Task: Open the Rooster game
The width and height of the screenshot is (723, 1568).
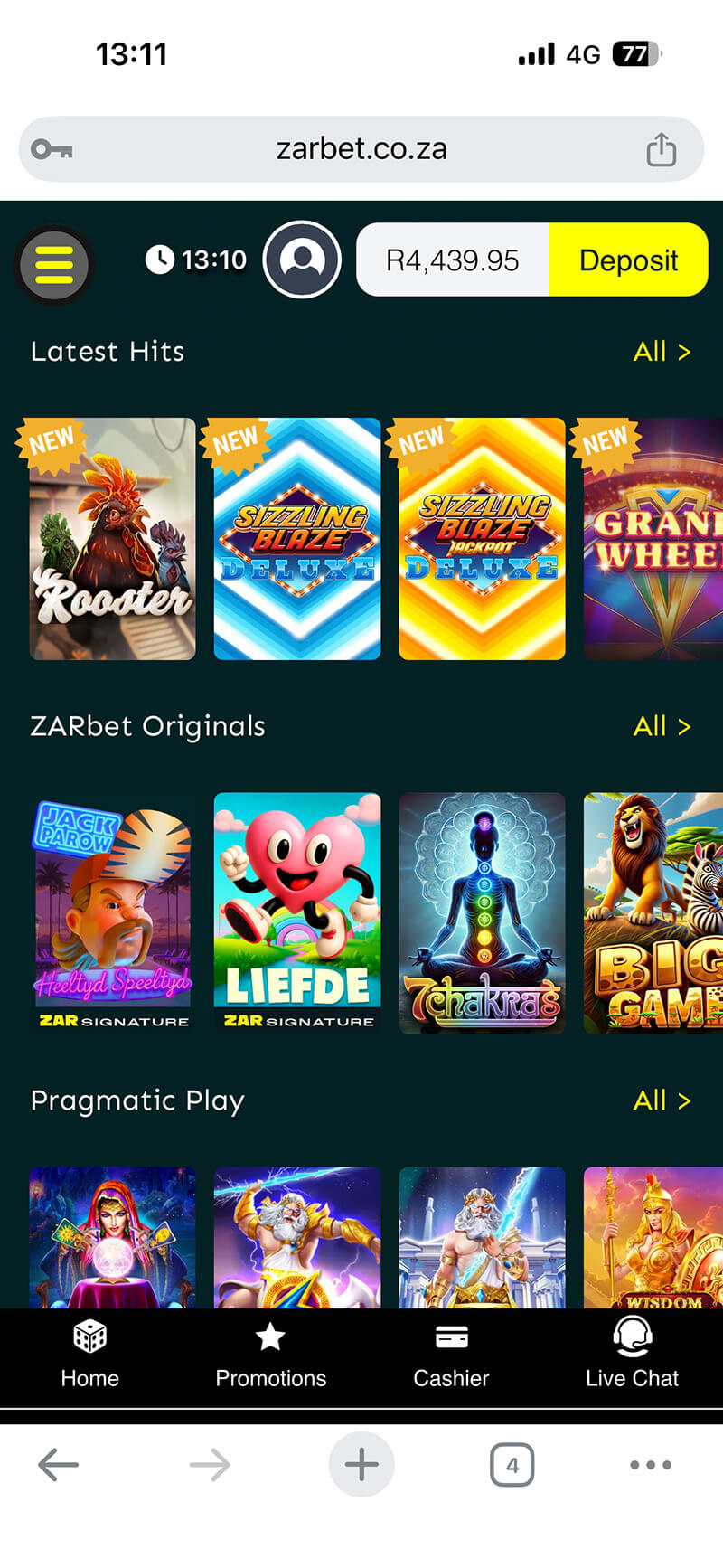Action: pyautogui.click(x=112, y=539)
